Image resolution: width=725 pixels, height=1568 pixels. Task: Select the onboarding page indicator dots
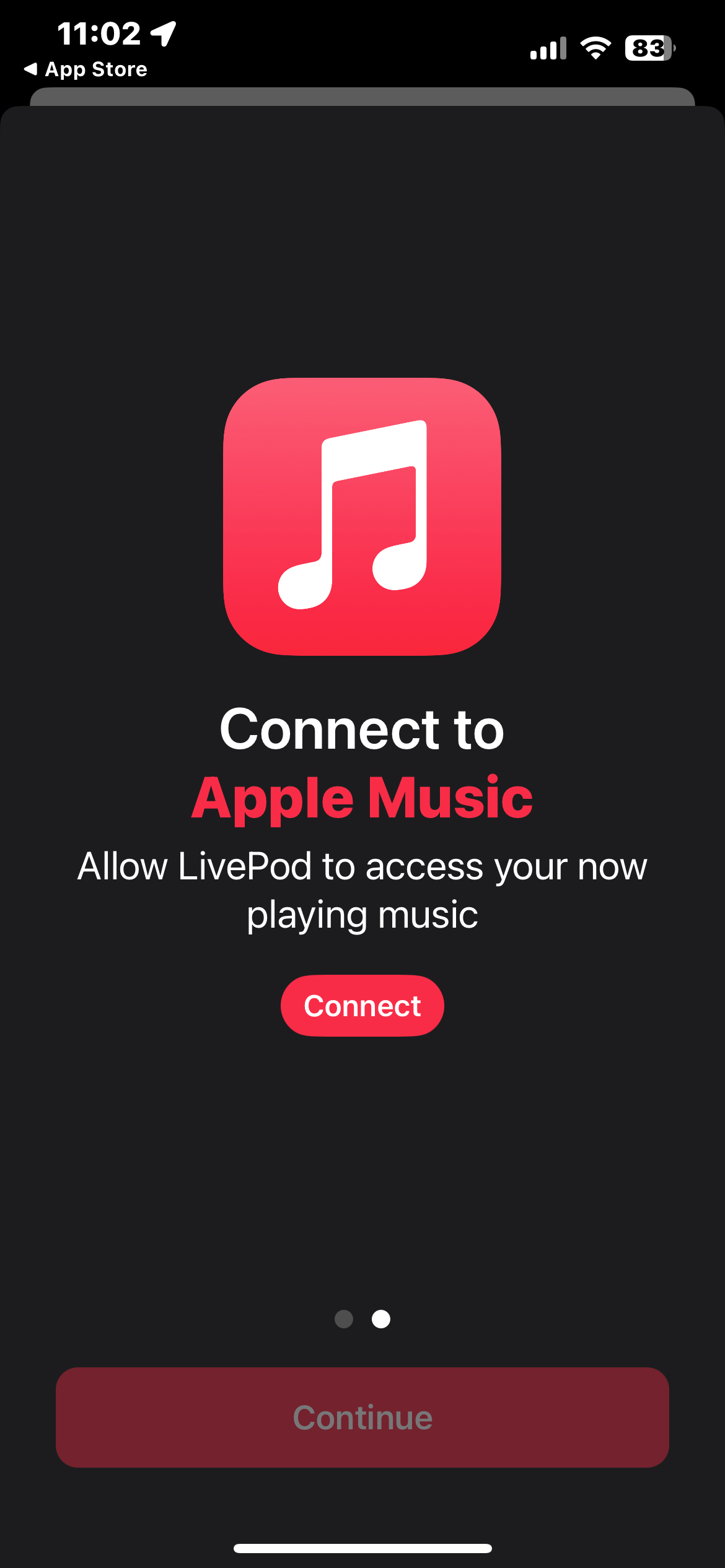pos(362,1319)
